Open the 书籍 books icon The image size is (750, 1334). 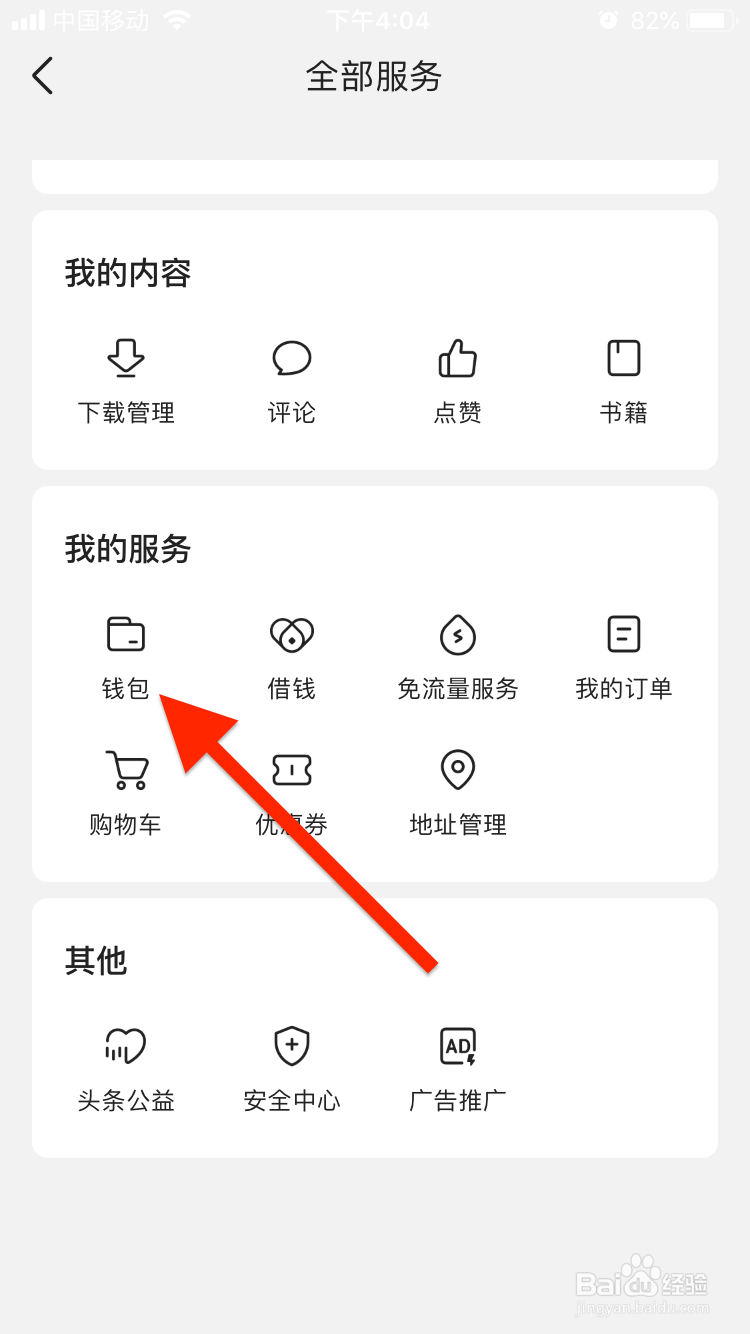(x=623, y=378)
